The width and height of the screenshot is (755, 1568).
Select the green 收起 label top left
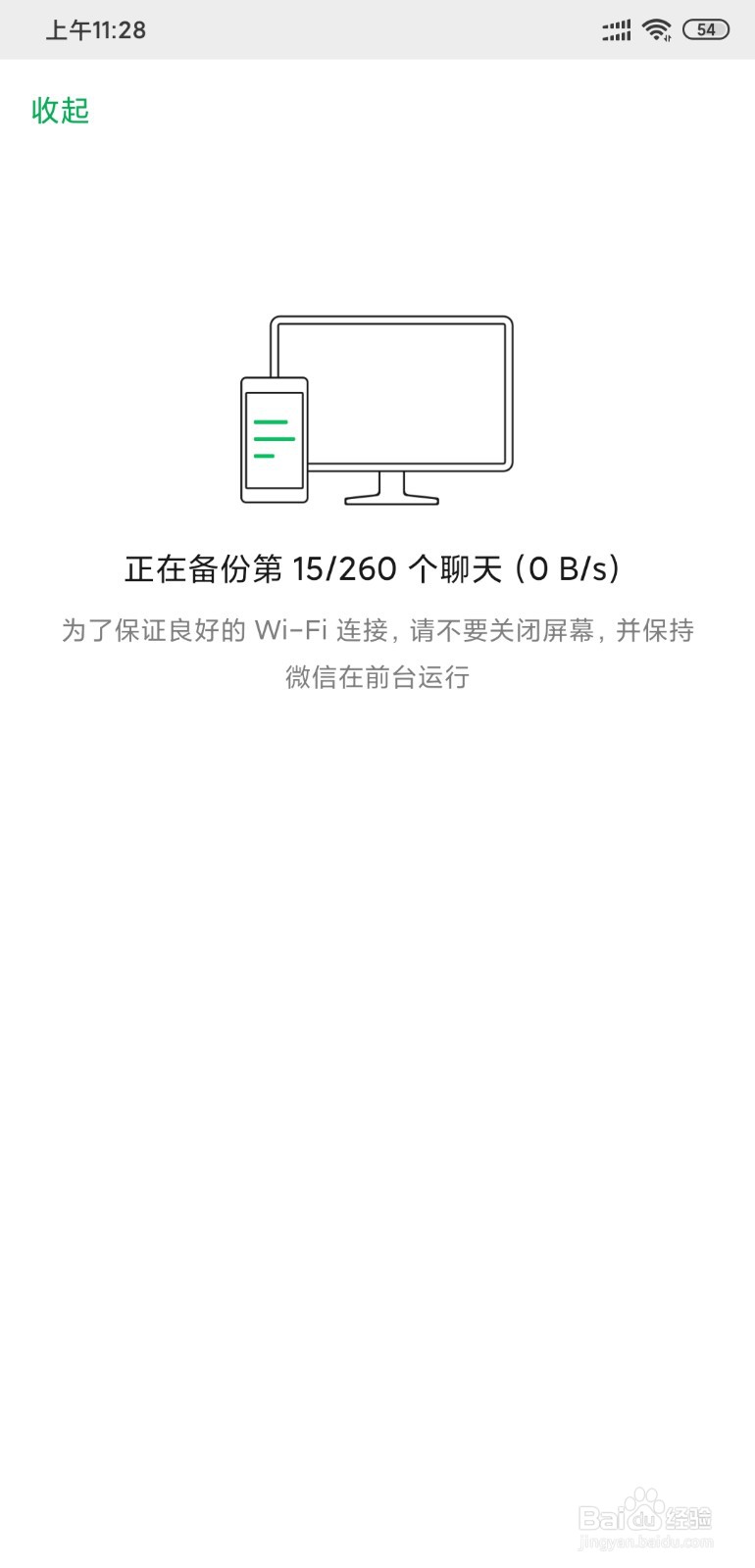click(60, 111)
